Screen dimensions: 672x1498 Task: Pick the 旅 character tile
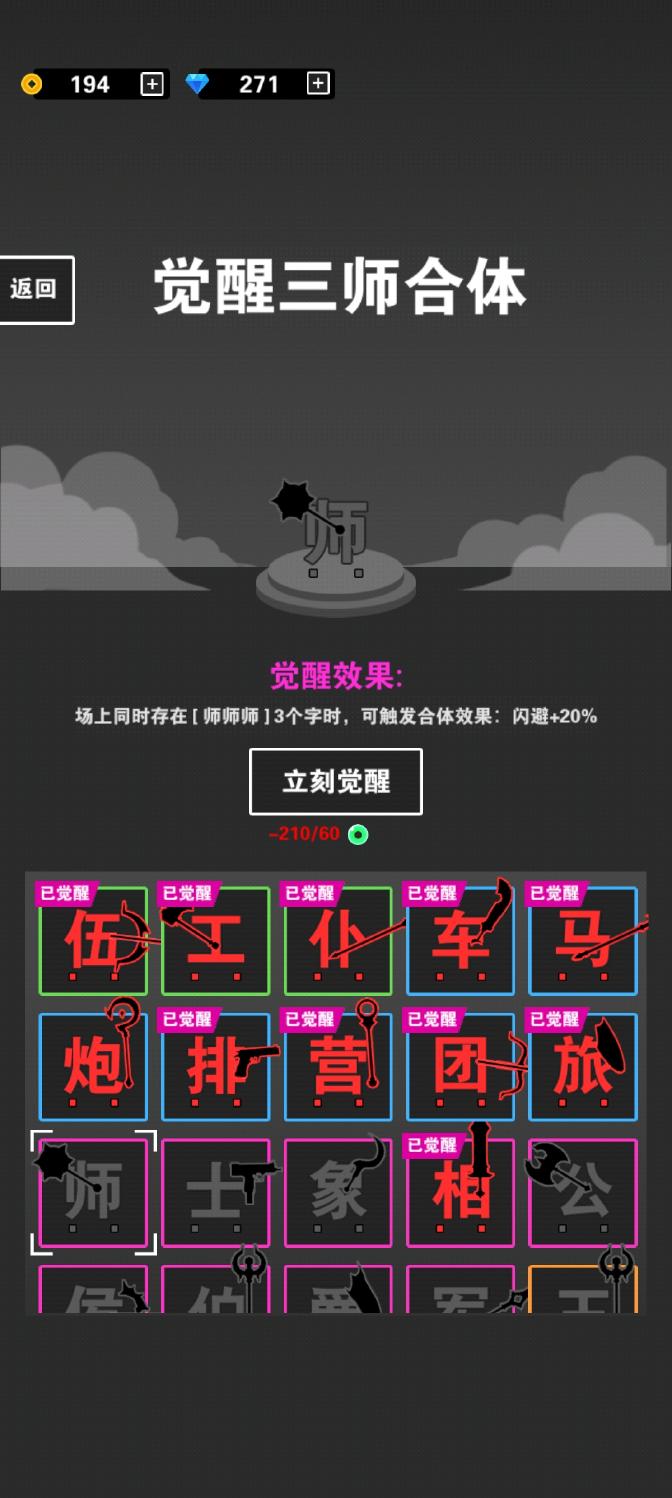583,1066
